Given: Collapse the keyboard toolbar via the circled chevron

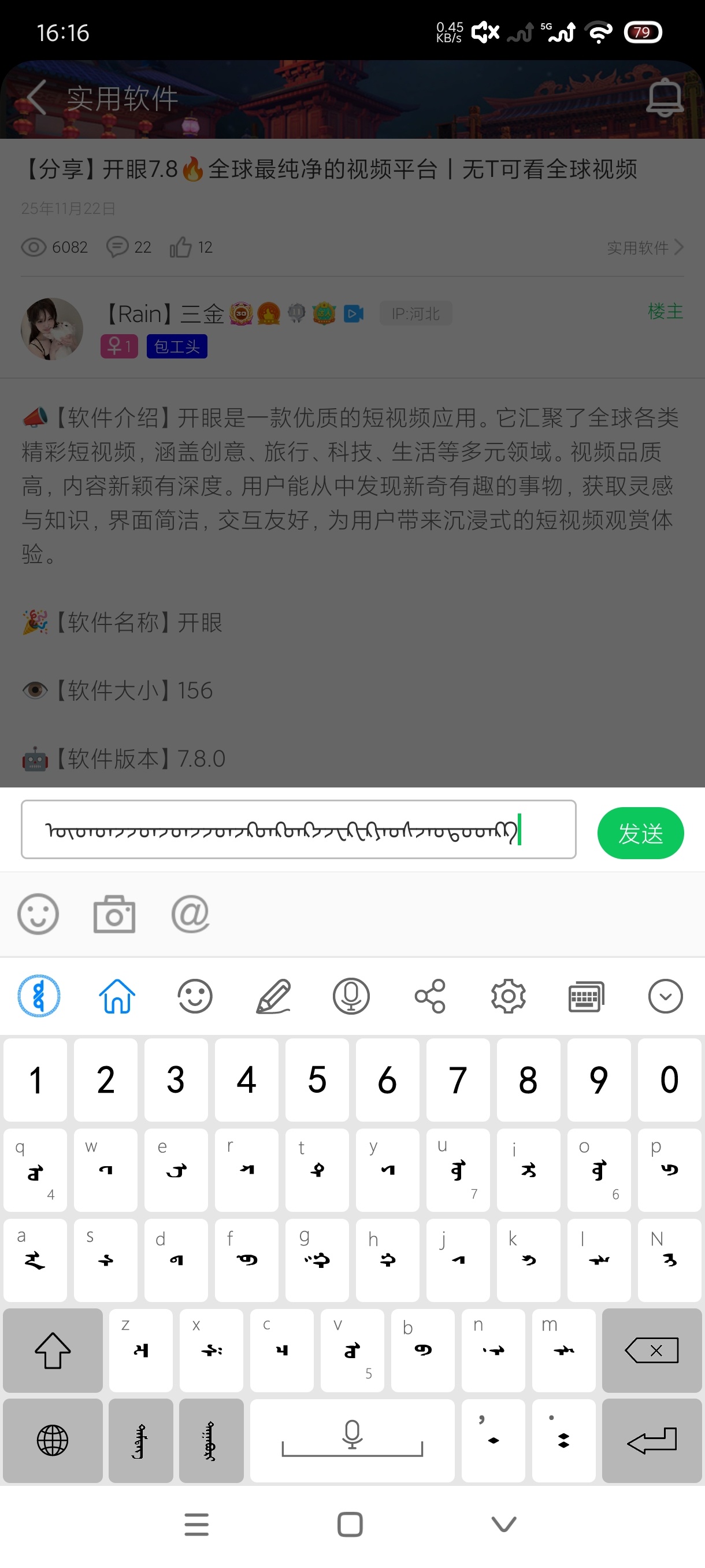Looking at the screenshot, I should pyautogui.click(x=665, y=997).
